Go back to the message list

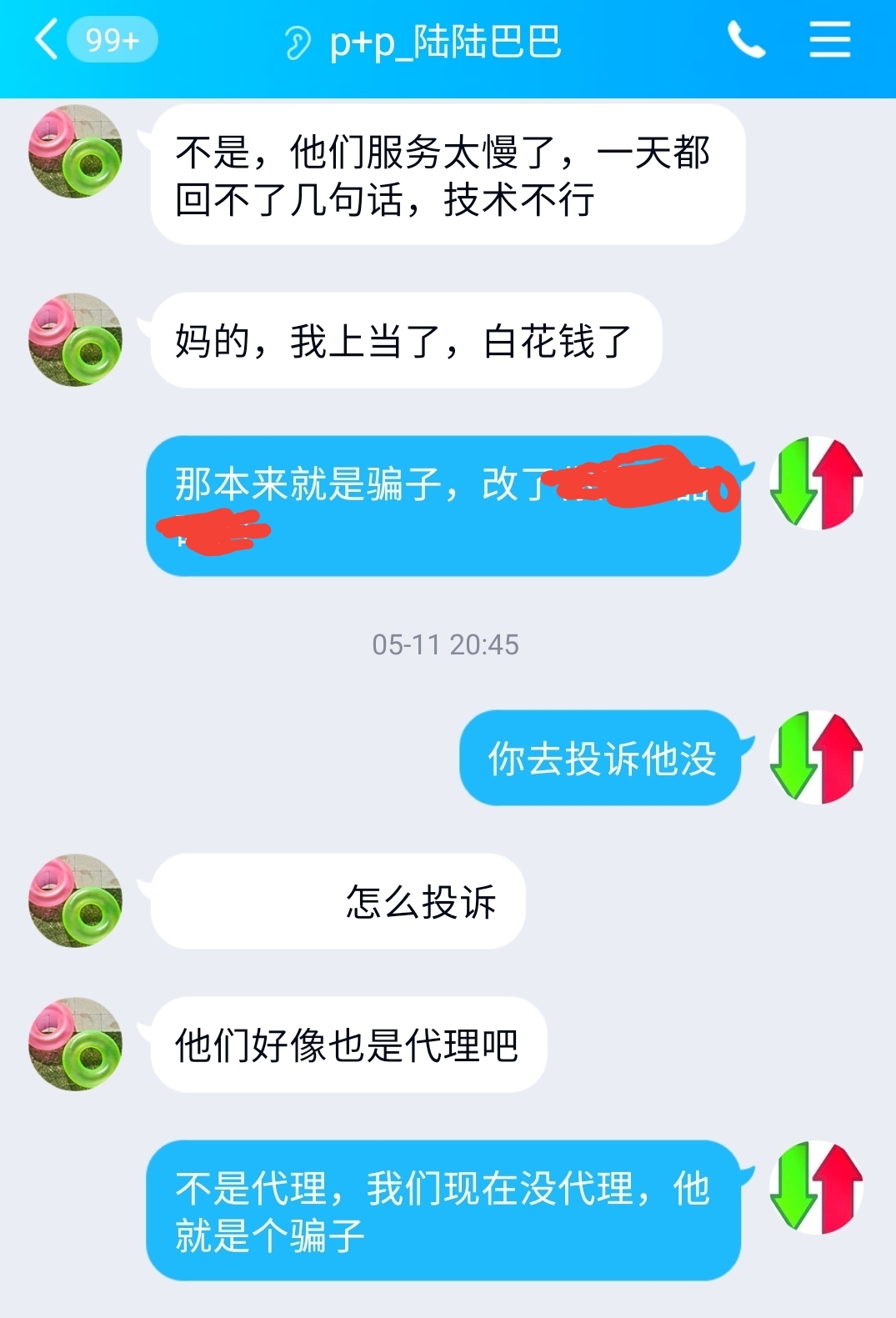pyautogui.click(x=48, y=40)
